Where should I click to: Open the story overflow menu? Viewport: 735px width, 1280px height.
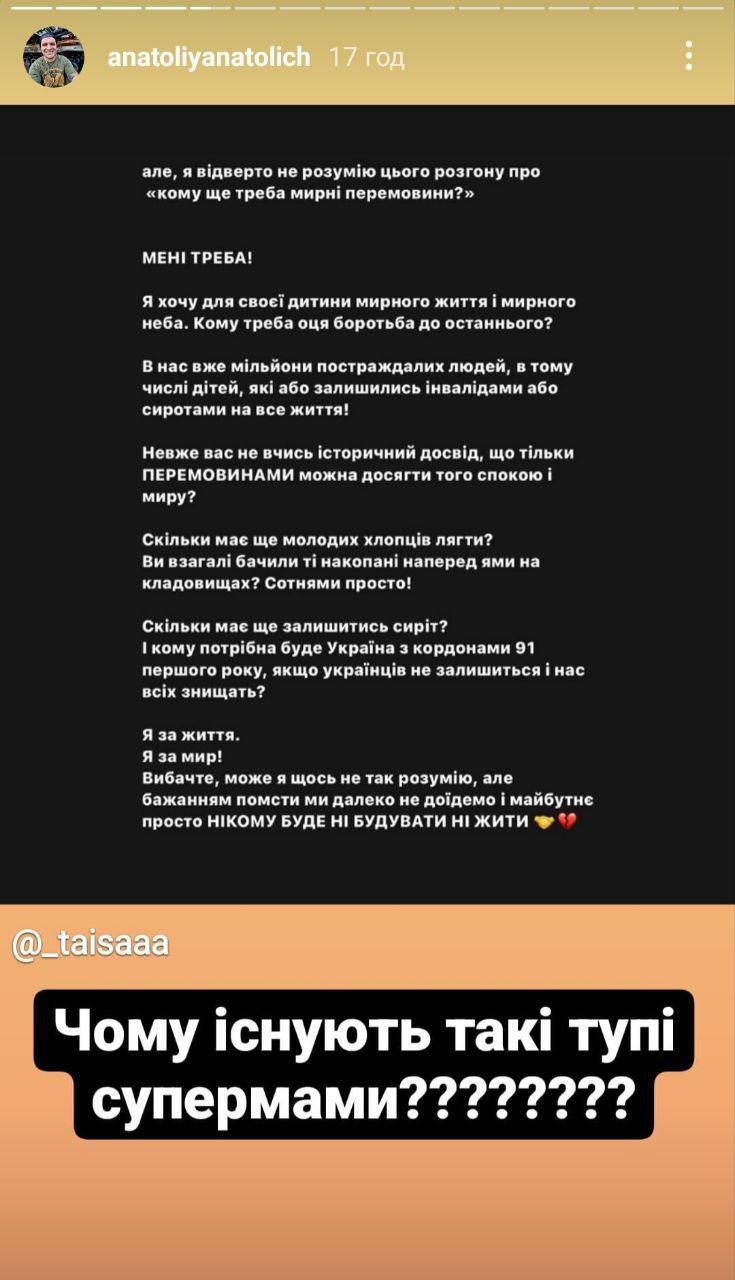pyautogui.click(x=689, y=56)
